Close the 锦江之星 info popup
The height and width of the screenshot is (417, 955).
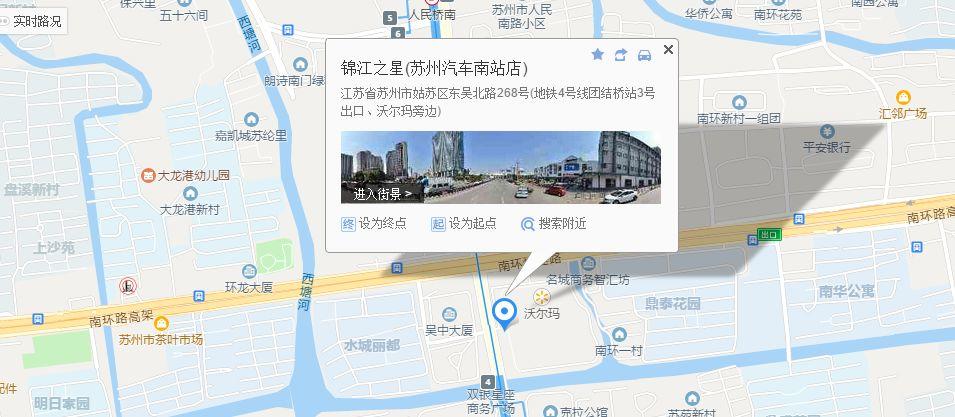(669, 49)
